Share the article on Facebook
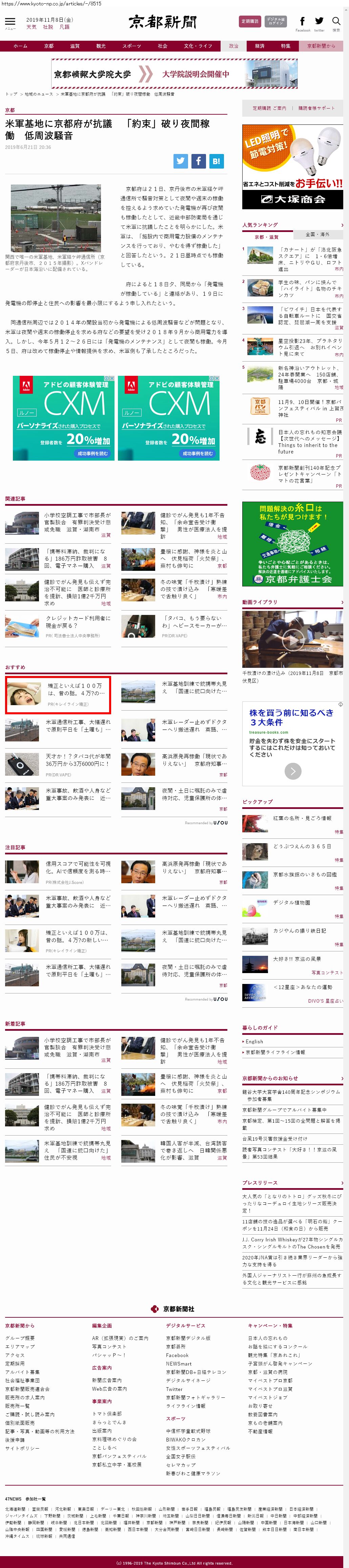Viewport: 349px width, 1568px height. pyautogui.click(x=198, y=161)
